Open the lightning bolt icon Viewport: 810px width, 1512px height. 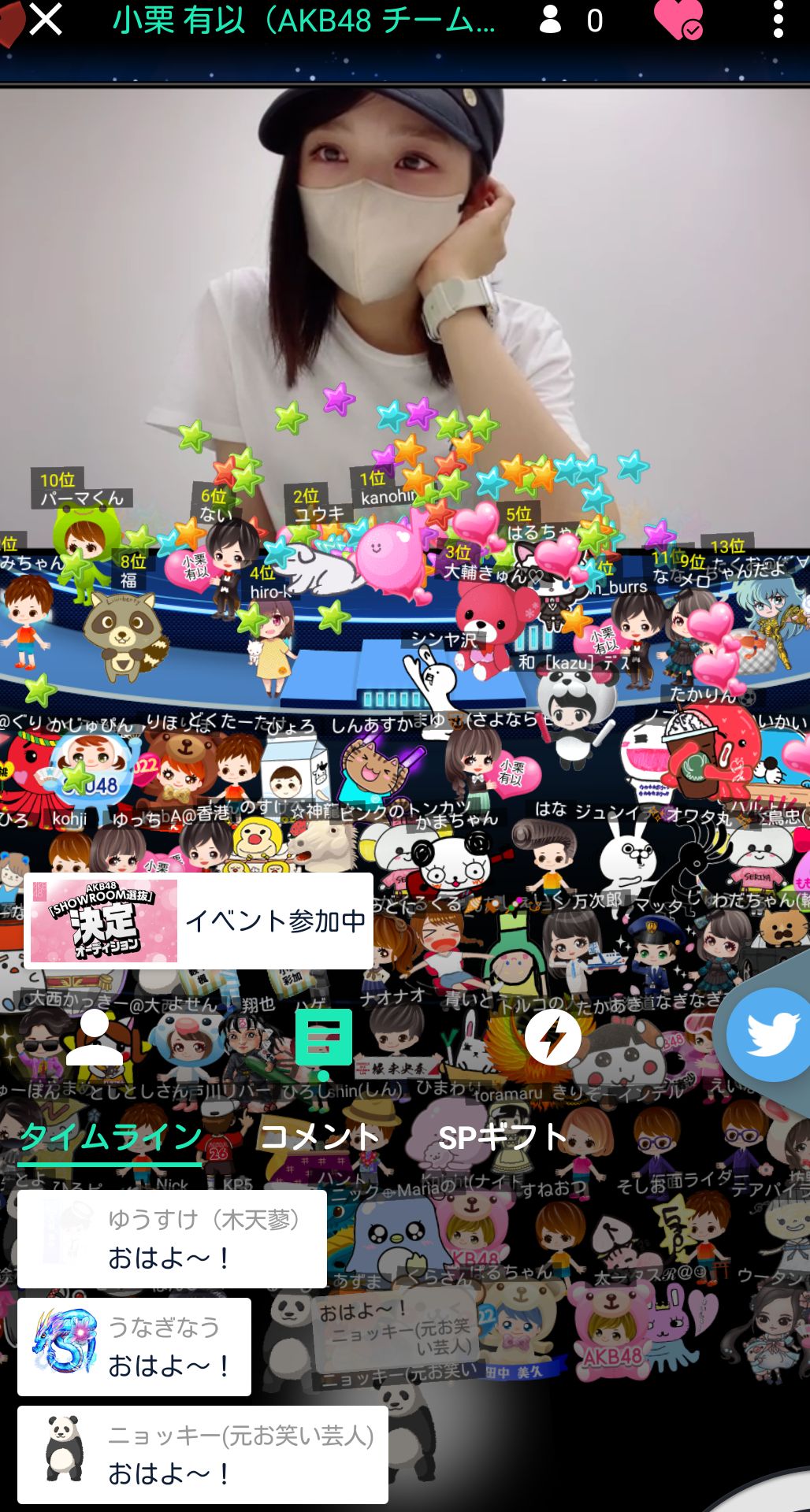pyautogui.click(x=552, y=1037)
